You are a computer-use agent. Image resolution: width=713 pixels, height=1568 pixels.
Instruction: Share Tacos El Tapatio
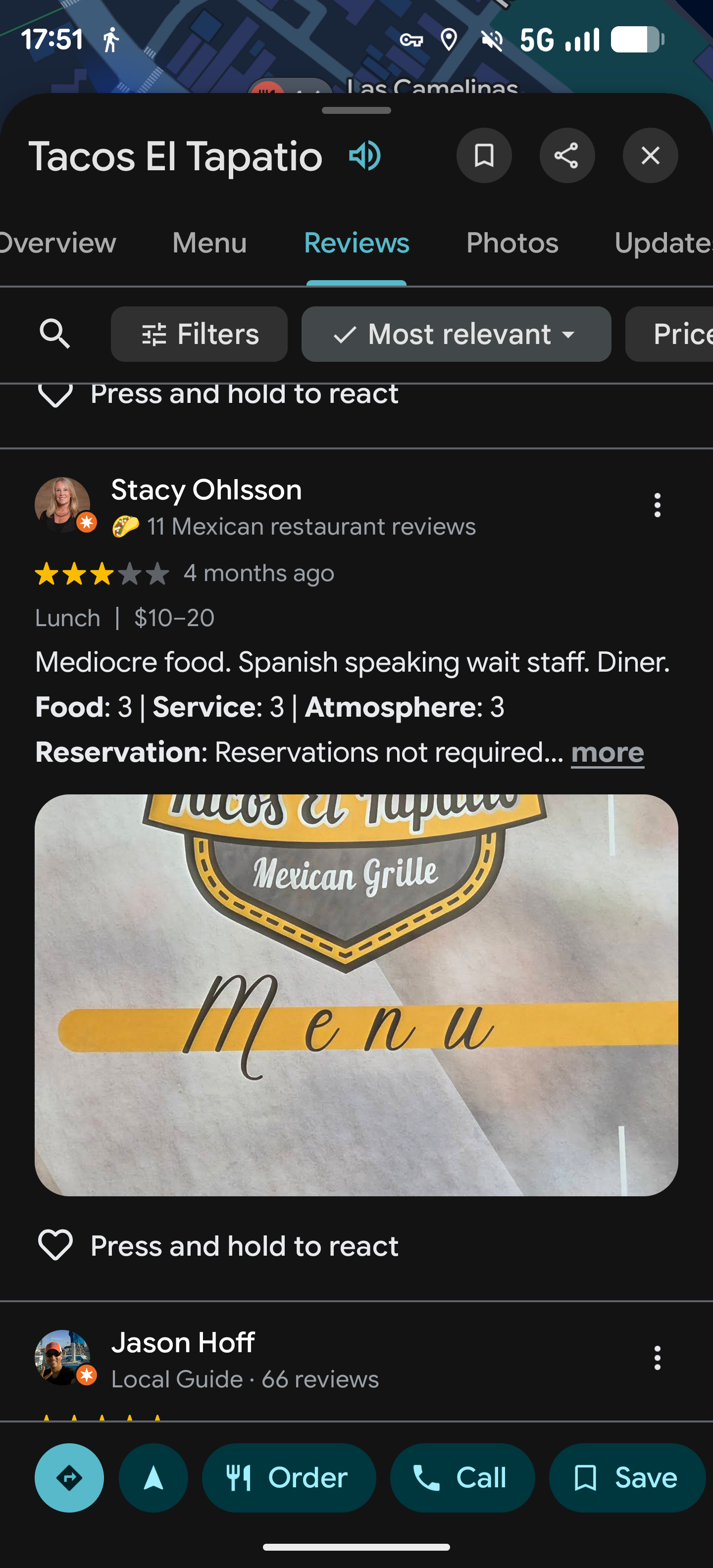567,156
